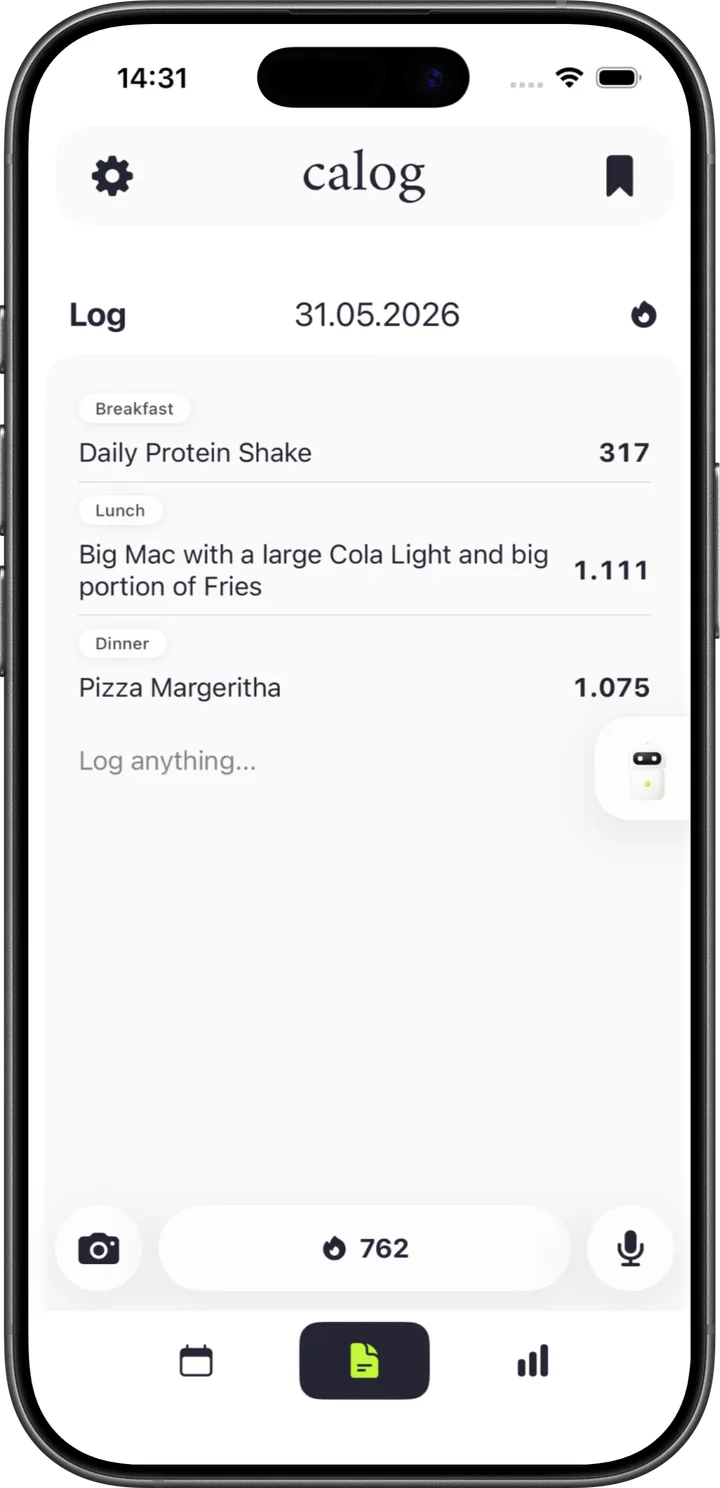The width and height of the screenshot is (720, 1488).
Task: Switch to the calendar tab
Action: pyautogui.click(x=196, y=1361)
